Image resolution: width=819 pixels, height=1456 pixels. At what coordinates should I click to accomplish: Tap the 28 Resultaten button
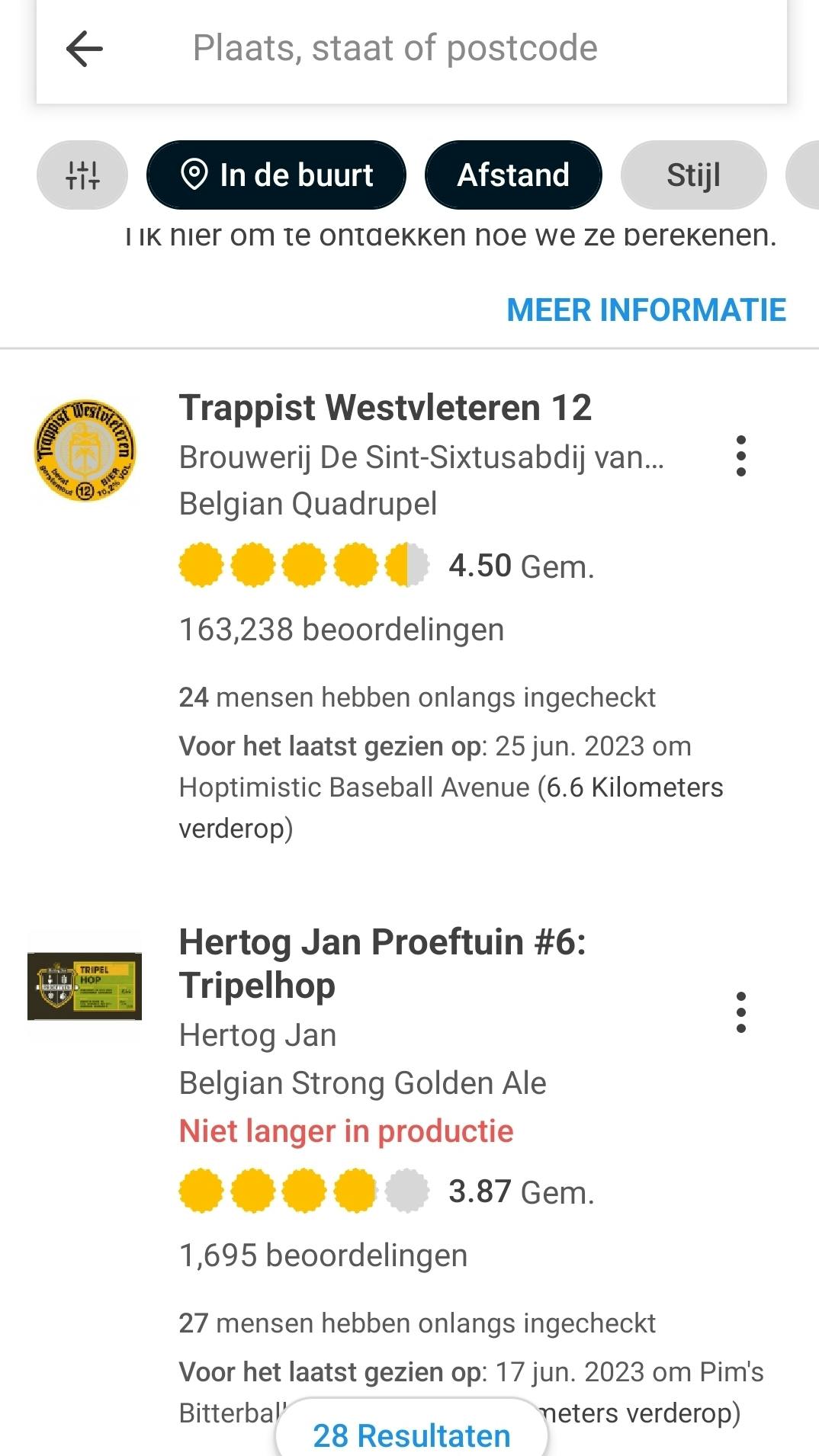coord(412,1435)
